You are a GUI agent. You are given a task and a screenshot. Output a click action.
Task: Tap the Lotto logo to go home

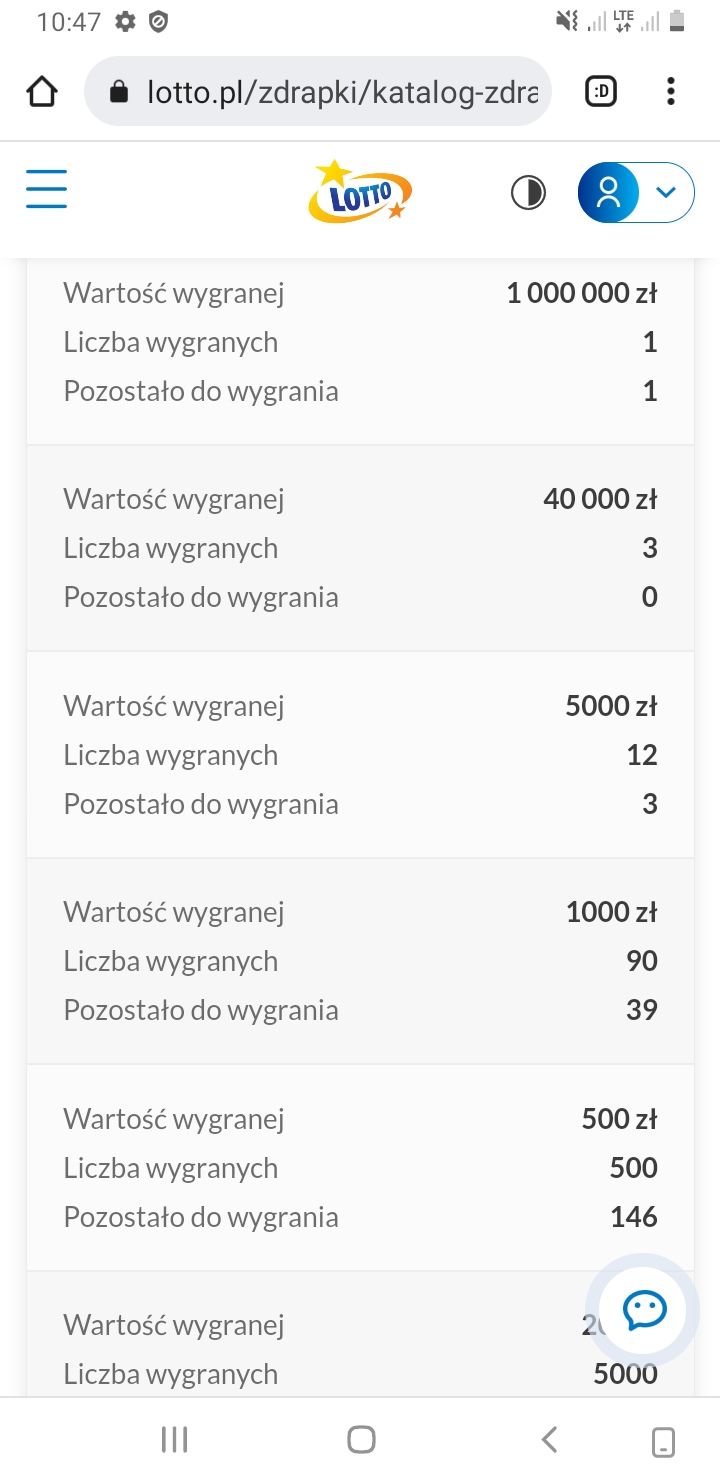click(360, 192)
